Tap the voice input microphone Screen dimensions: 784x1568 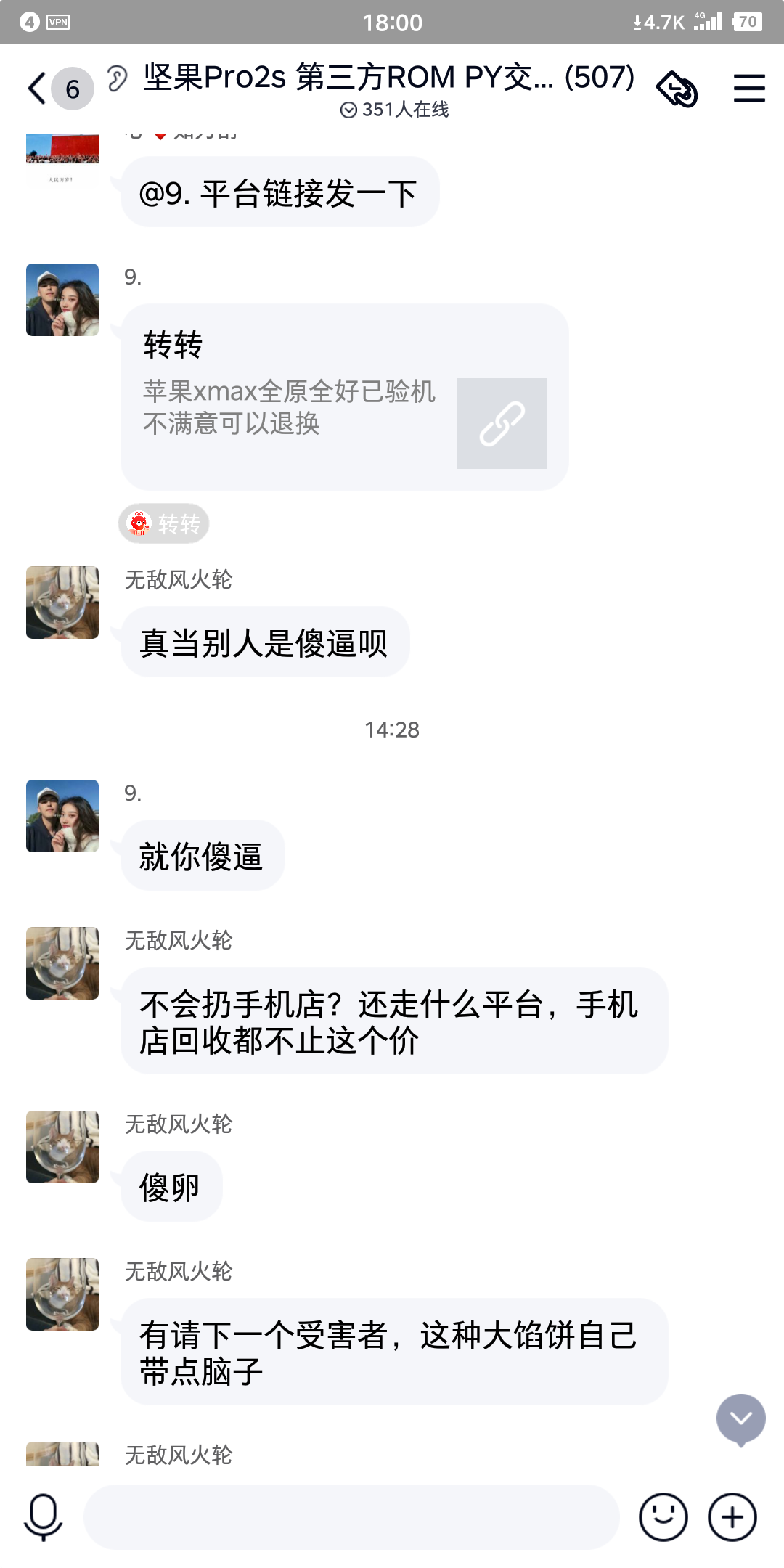[44, 1516]
